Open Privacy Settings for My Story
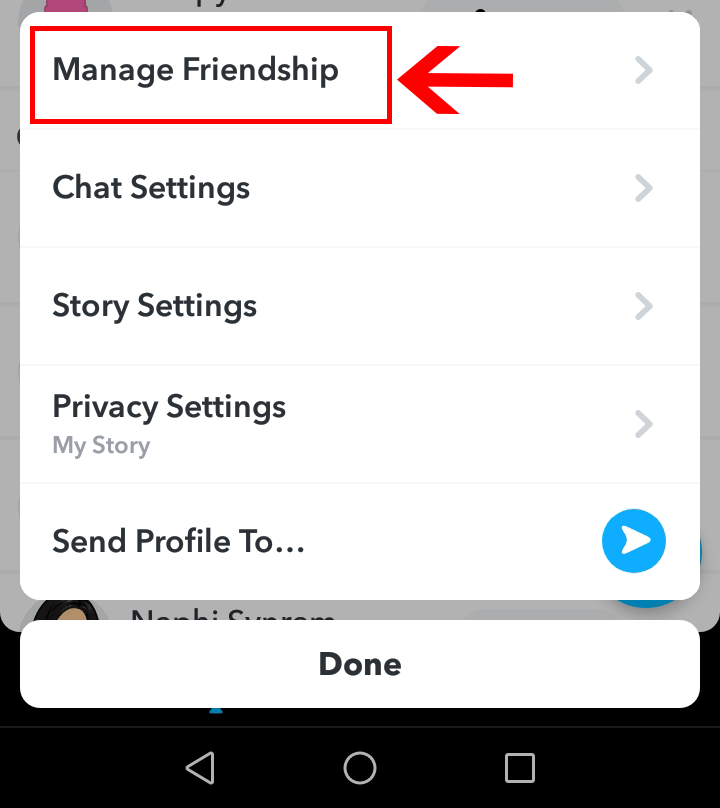Screen dimensions: 720x808 click(169, 407)
